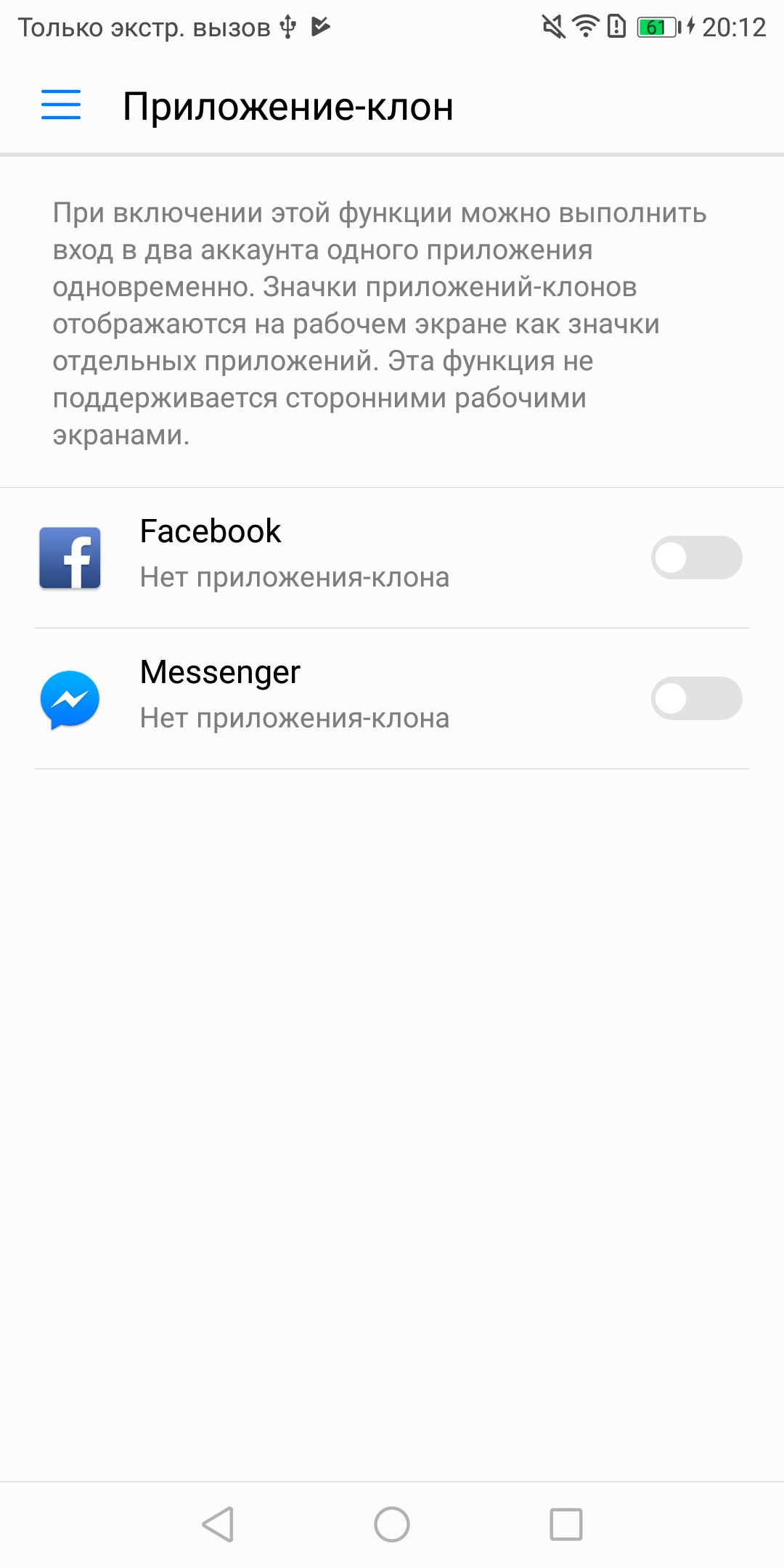Tap the system back button
Viewport: 784px width, 1568px height.
pyautogui.click(x=218, y=1524)
